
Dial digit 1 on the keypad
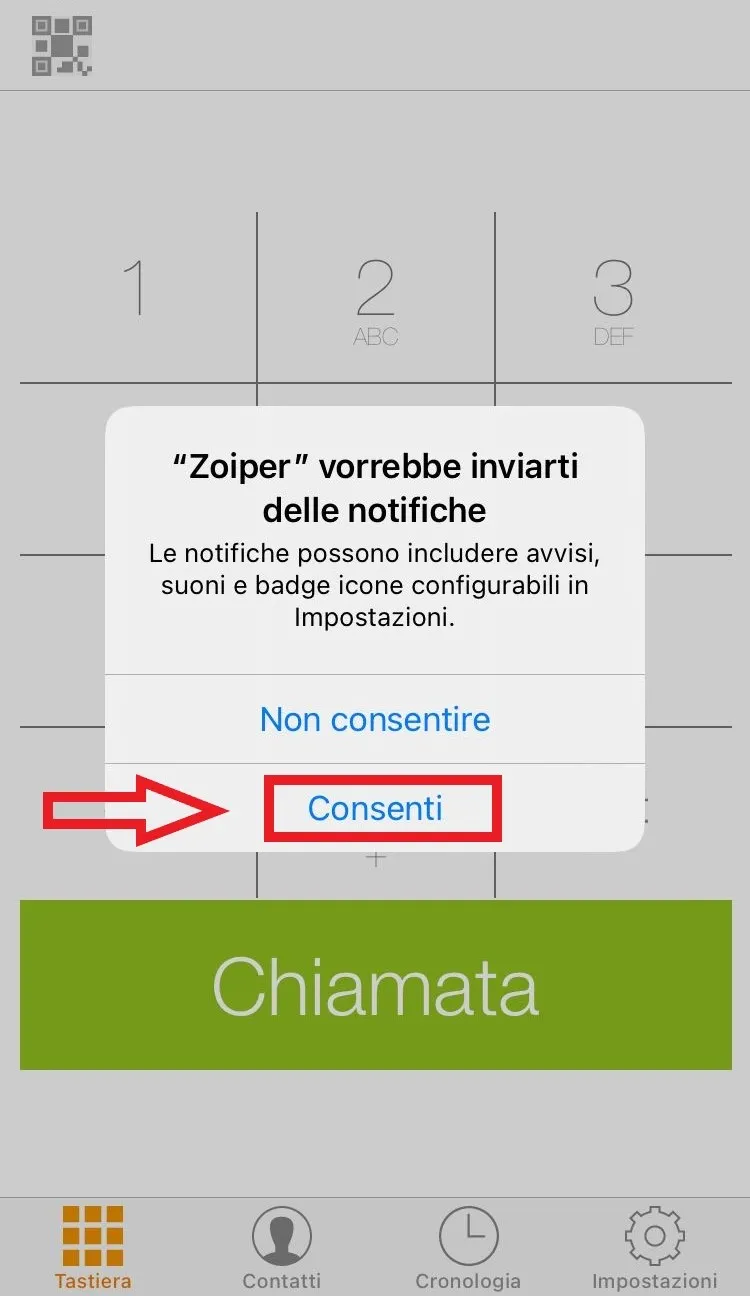pyautogui.click(x=136, y=297)
